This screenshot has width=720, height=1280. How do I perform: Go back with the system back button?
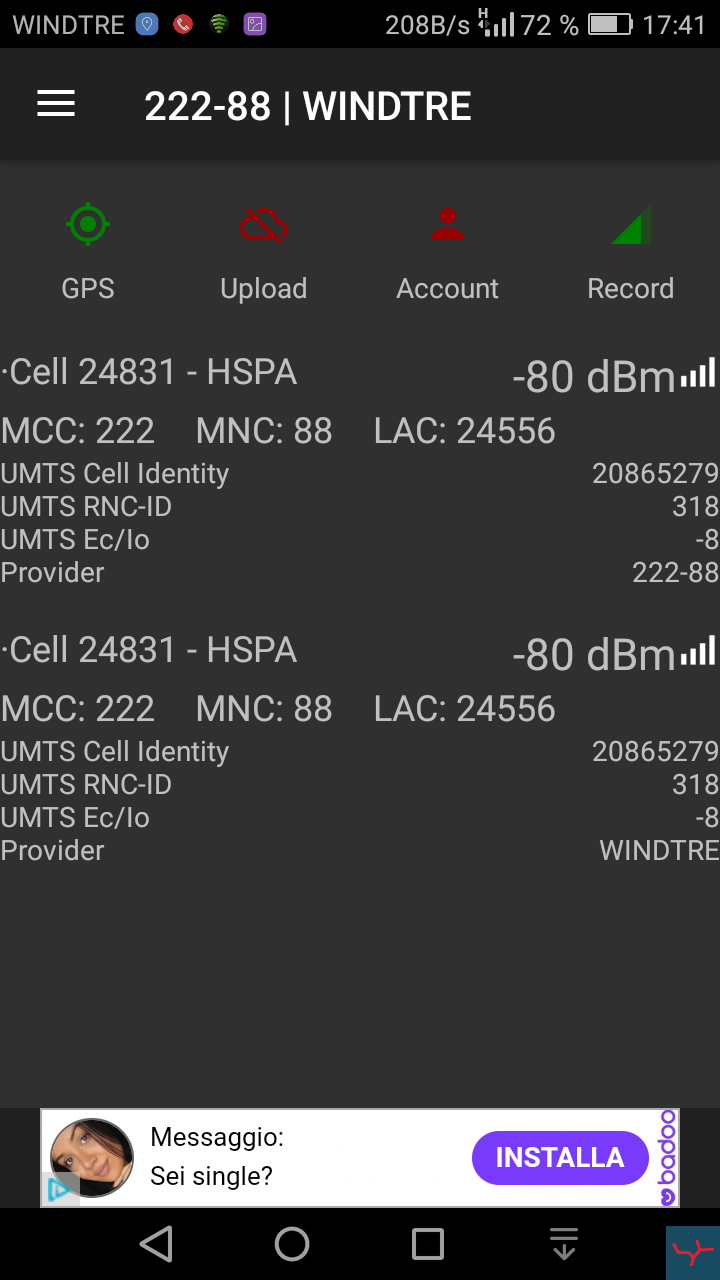point(156,1244)
